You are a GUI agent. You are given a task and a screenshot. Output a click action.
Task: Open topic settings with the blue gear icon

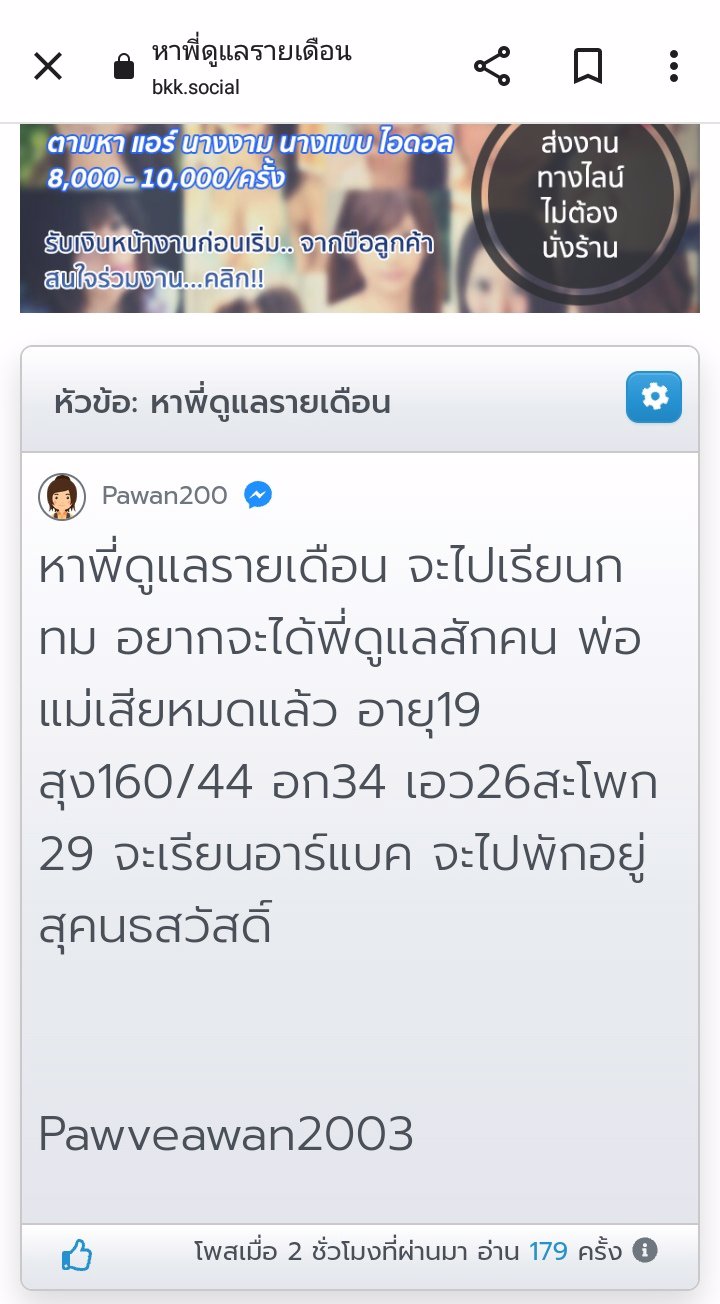[x=653, y=396]
